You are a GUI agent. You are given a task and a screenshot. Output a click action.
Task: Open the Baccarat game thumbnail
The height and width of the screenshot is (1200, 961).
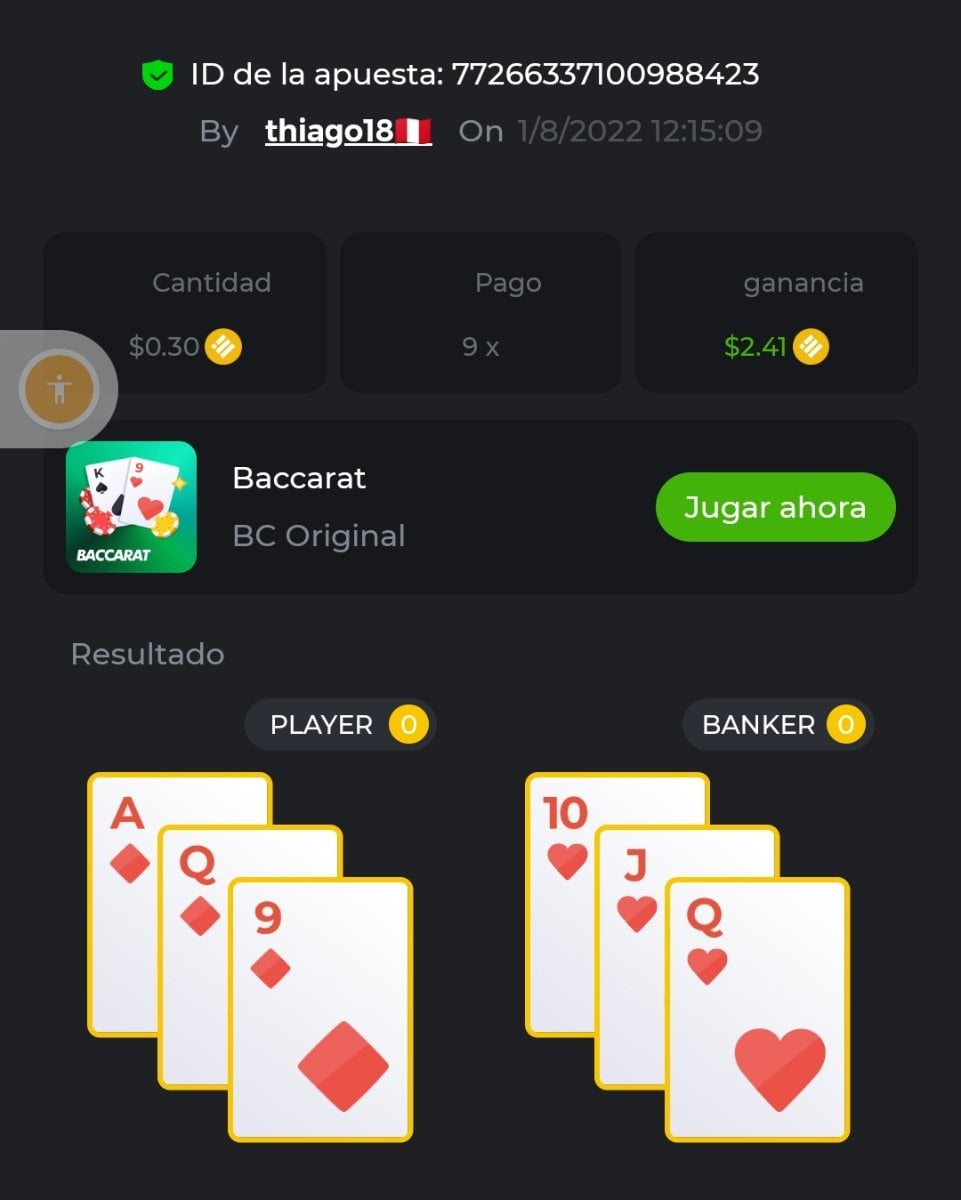[131, 507]
